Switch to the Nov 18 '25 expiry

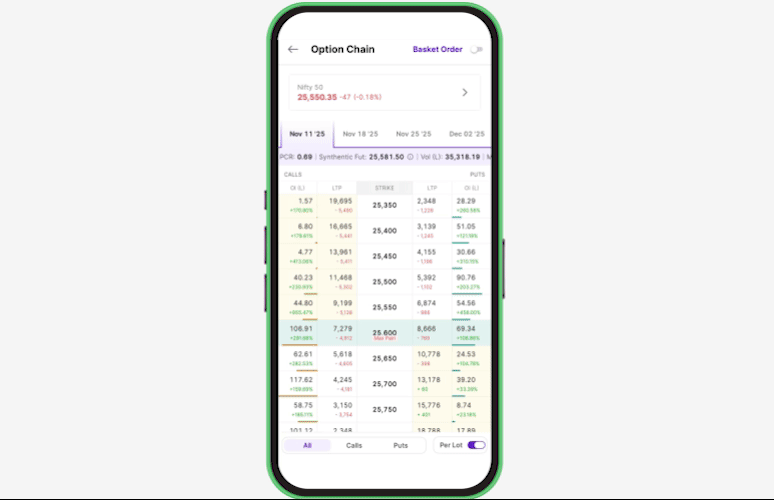coord(360,133)
